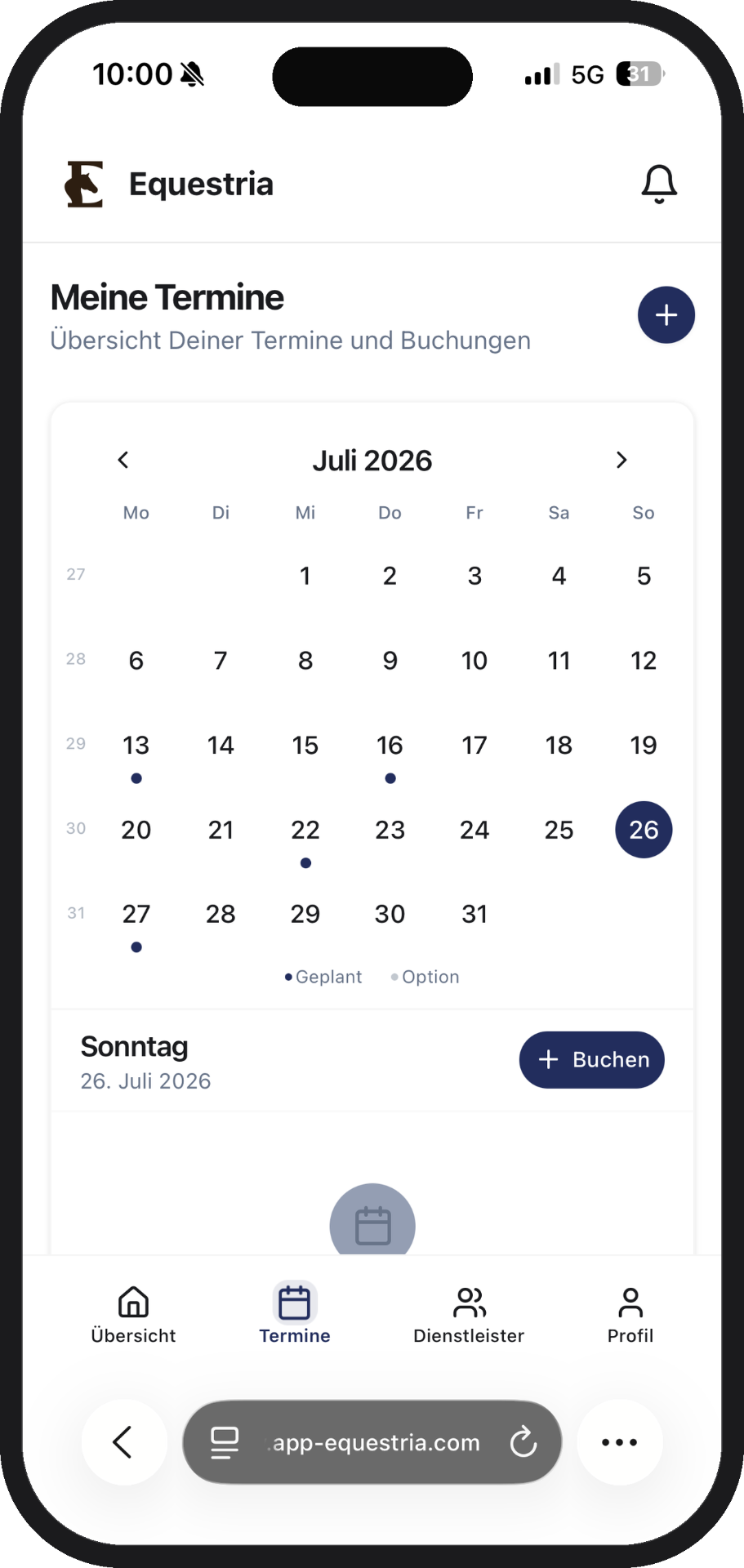The width and height of the screenshot is (744, 1568).
Task: Pick July 31 in the calendar
Action: pos(474,914)
